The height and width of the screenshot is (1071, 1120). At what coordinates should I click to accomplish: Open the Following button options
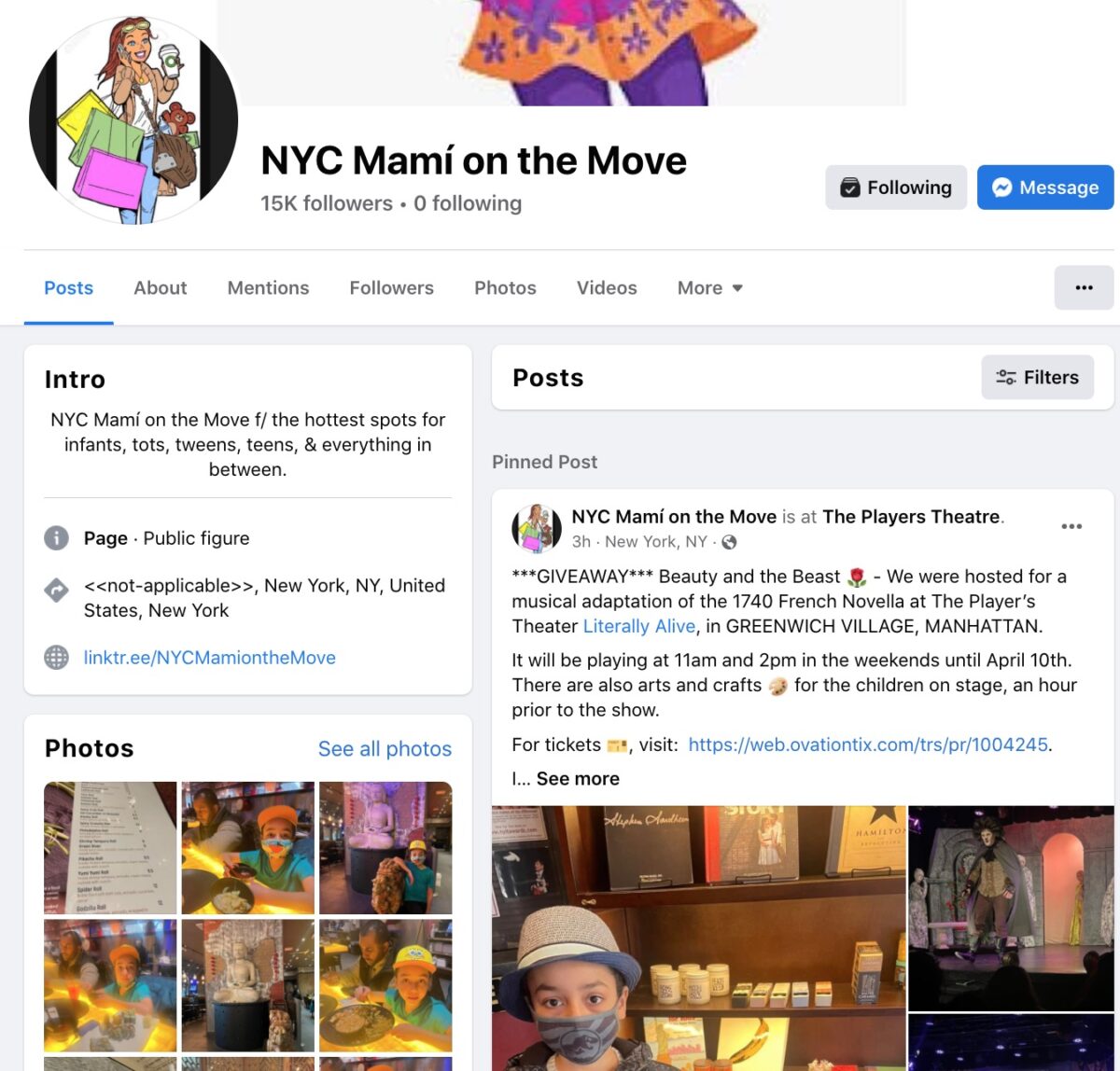[896, 188]
